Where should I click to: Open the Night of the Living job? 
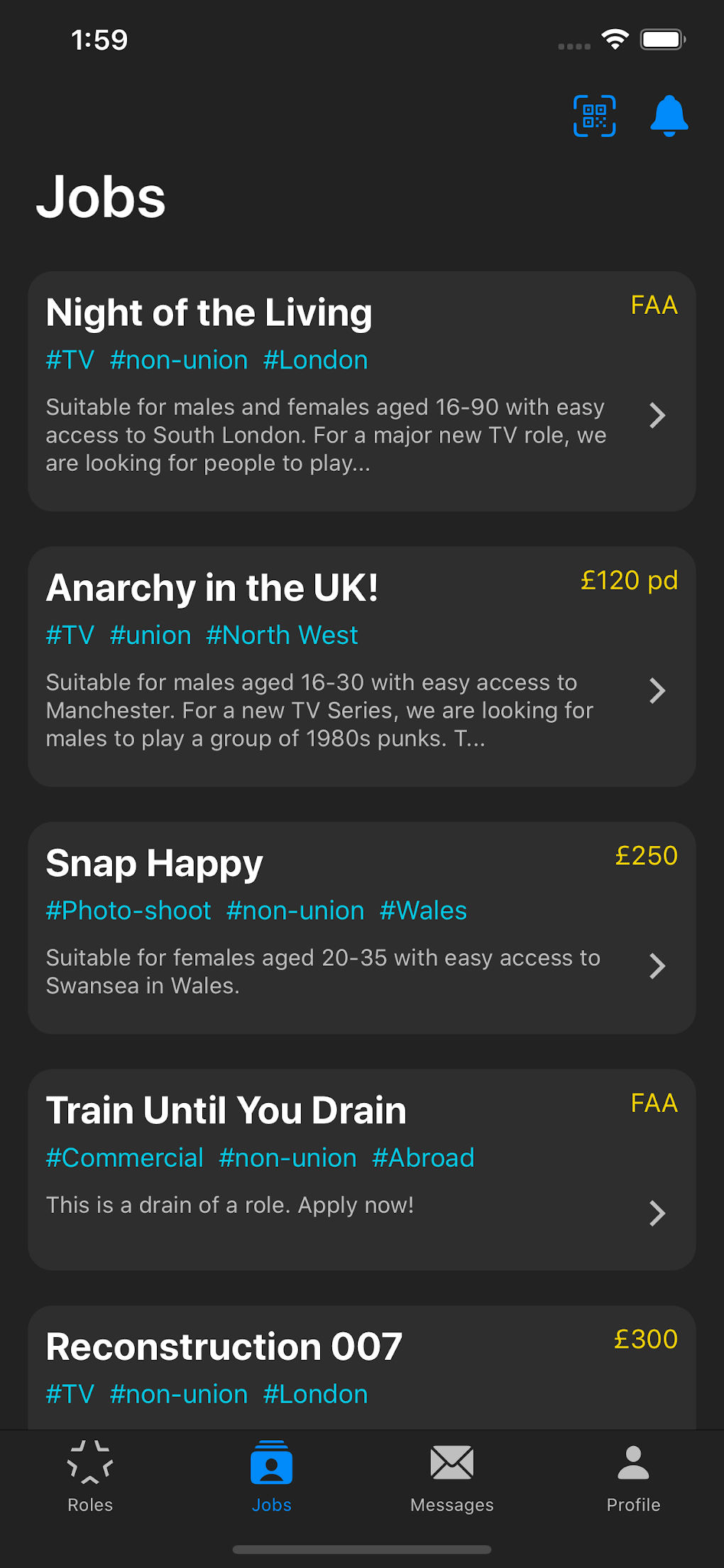[361, 391]
